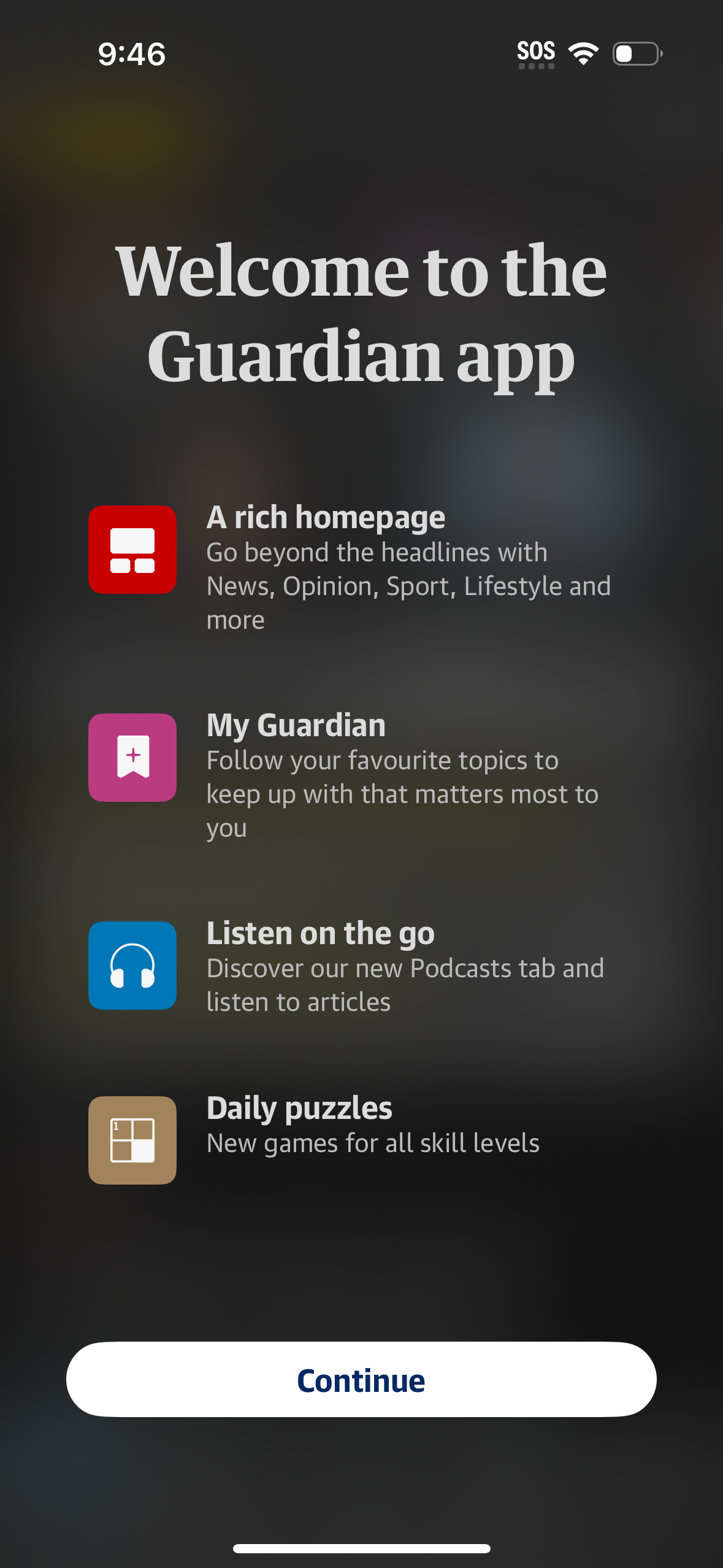
Task: Tap the battery level indicator
Action: coord(636,55)
